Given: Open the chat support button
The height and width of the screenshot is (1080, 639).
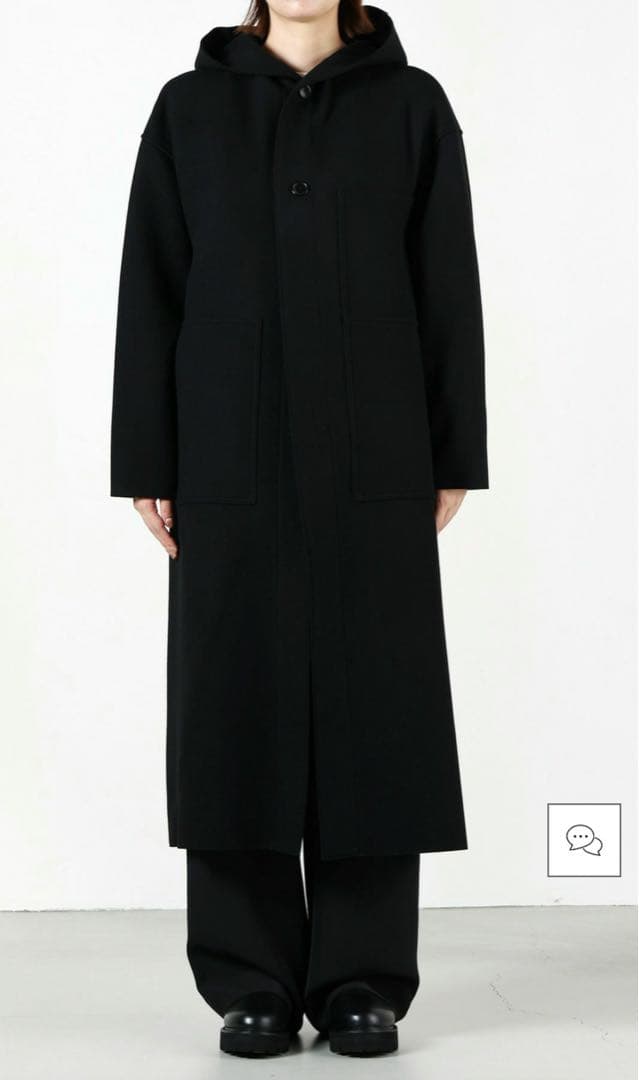Looking at the screenshot, I should click(584, 840).
